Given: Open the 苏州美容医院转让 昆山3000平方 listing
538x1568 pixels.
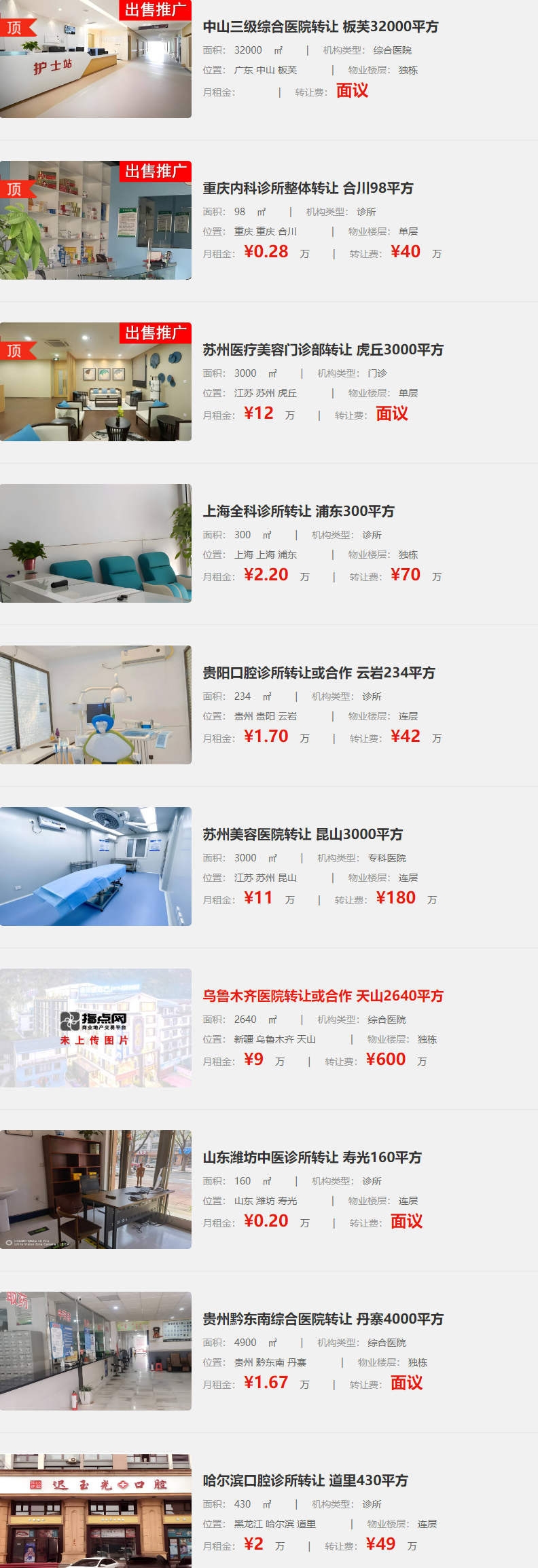Looking at the screenshot, I should pos(302,835).
